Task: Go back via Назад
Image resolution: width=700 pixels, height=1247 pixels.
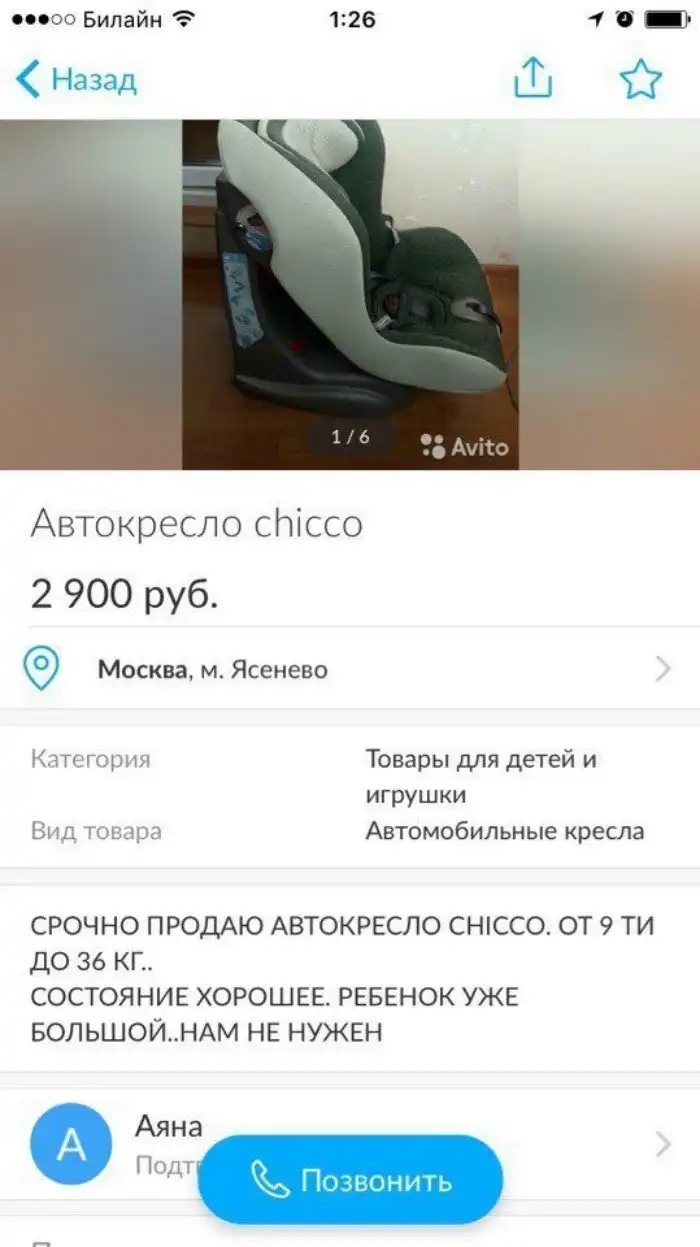Action: click(x=77, y=80)
